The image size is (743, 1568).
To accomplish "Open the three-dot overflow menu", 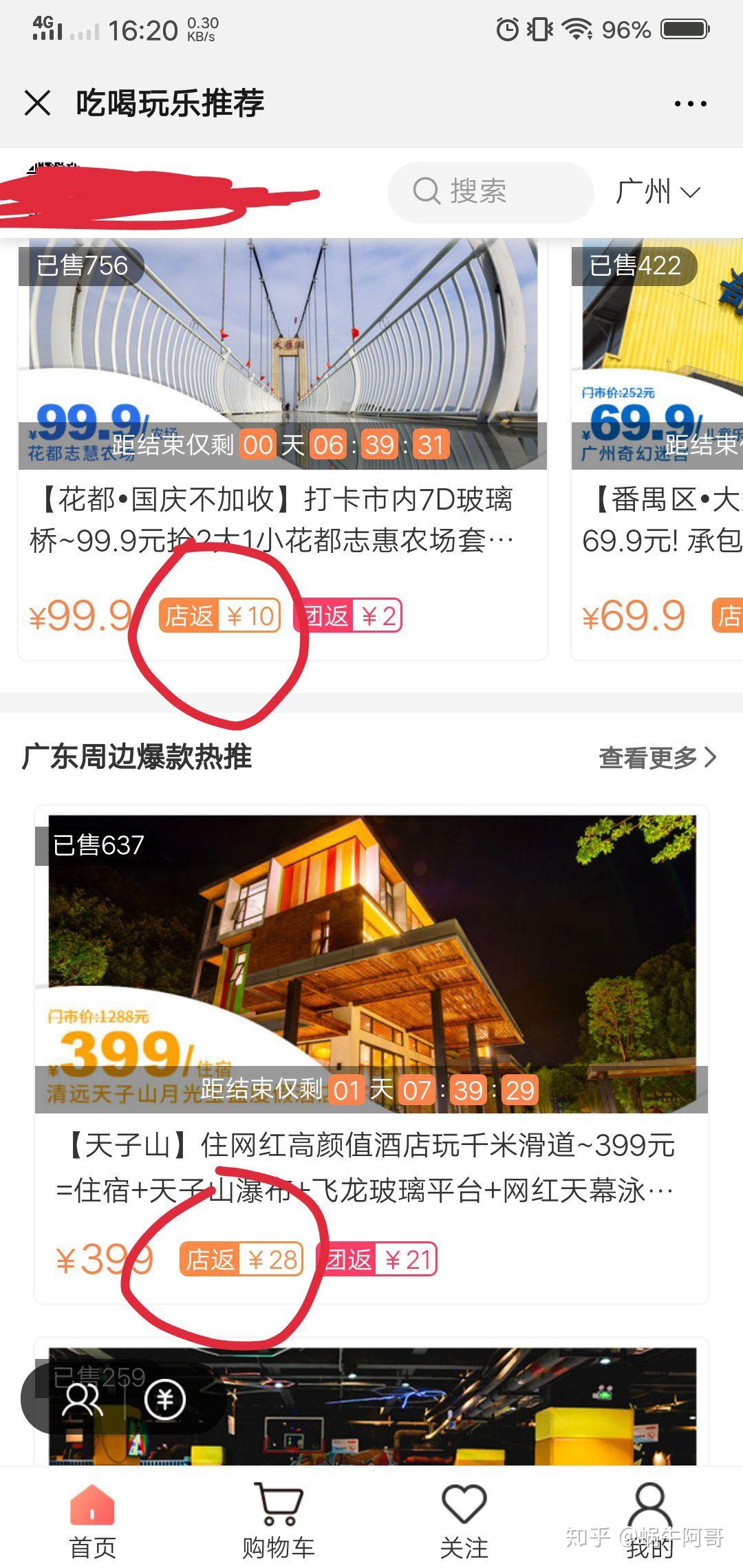I will tap(690, 104).
